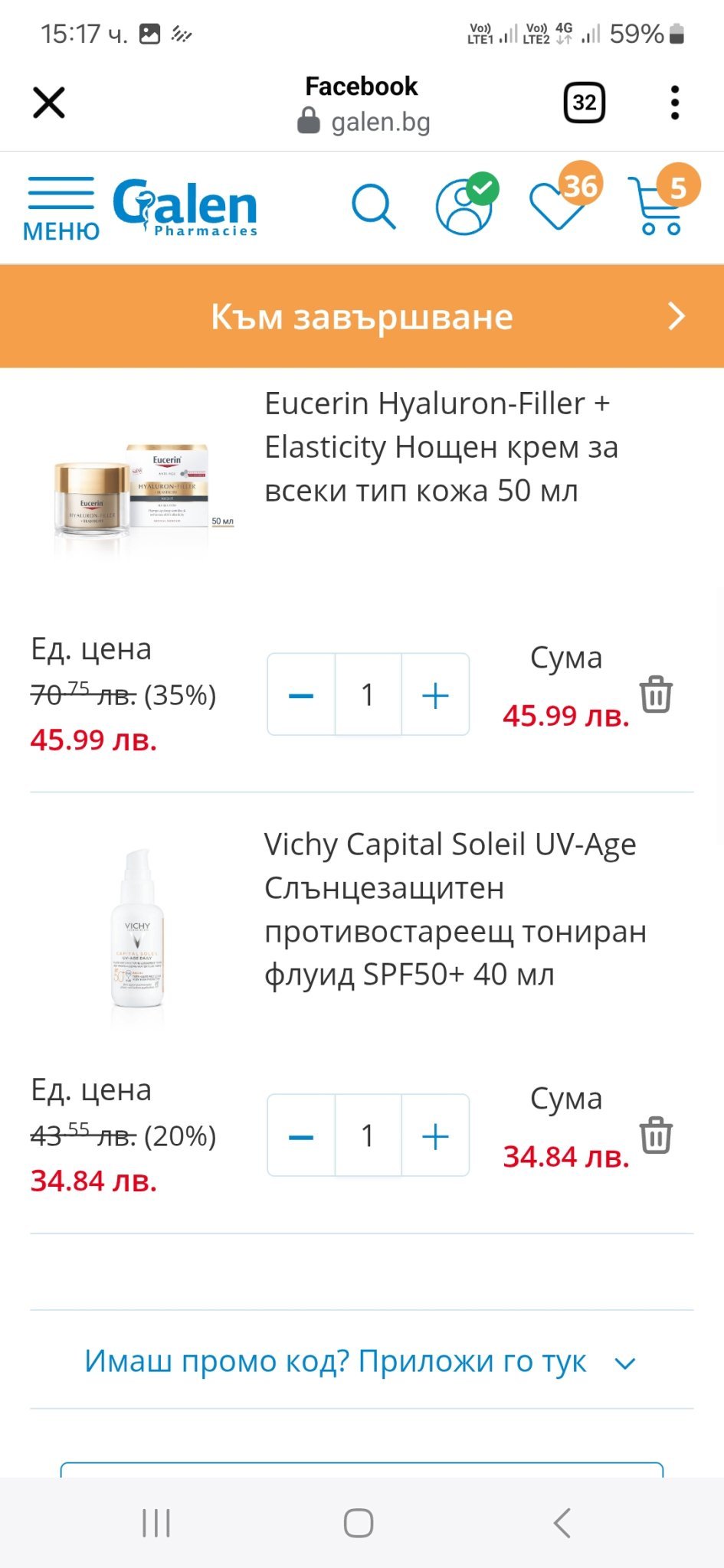Decrease Eucerin night cream quantity
Image resolution: width=724 pixels, height=1568 pixels.
click(x=301, y=695)
